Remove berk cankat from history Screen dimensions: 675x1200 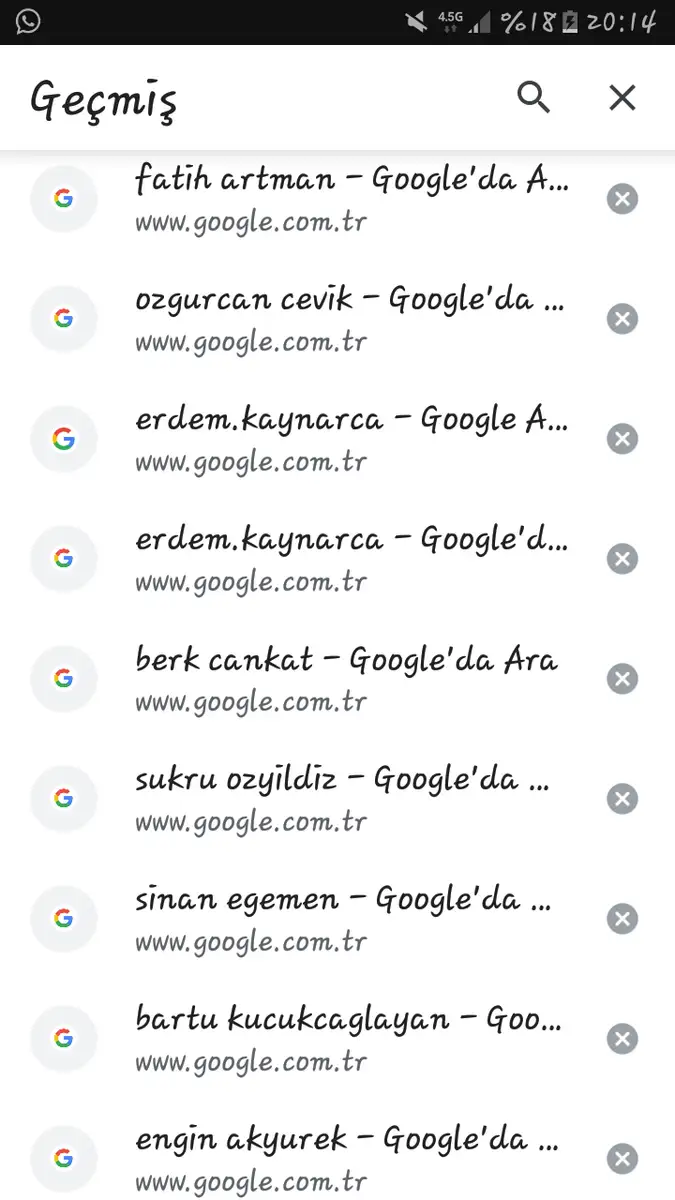(622, 679)
